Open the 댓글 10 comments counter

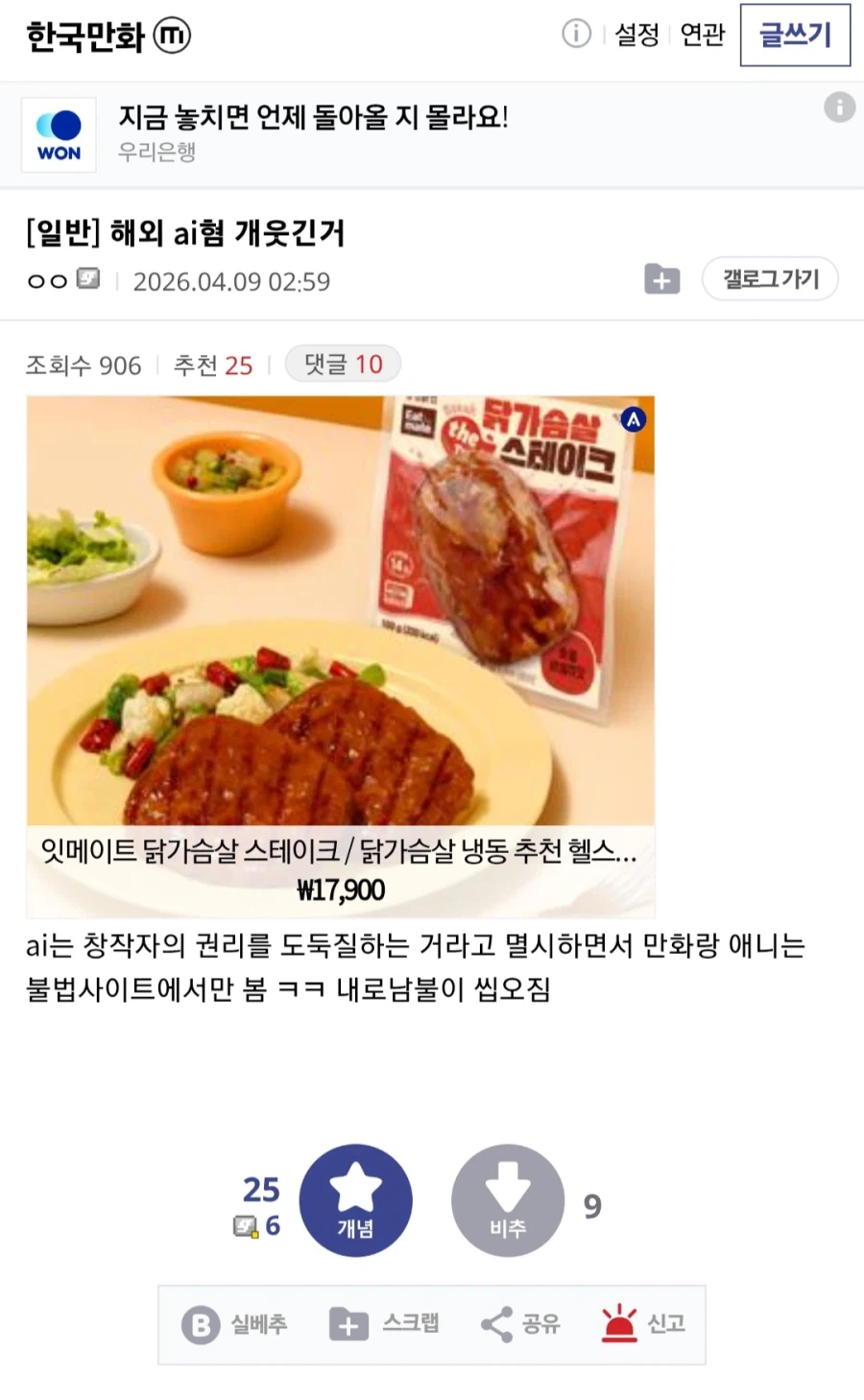[343, 364]
